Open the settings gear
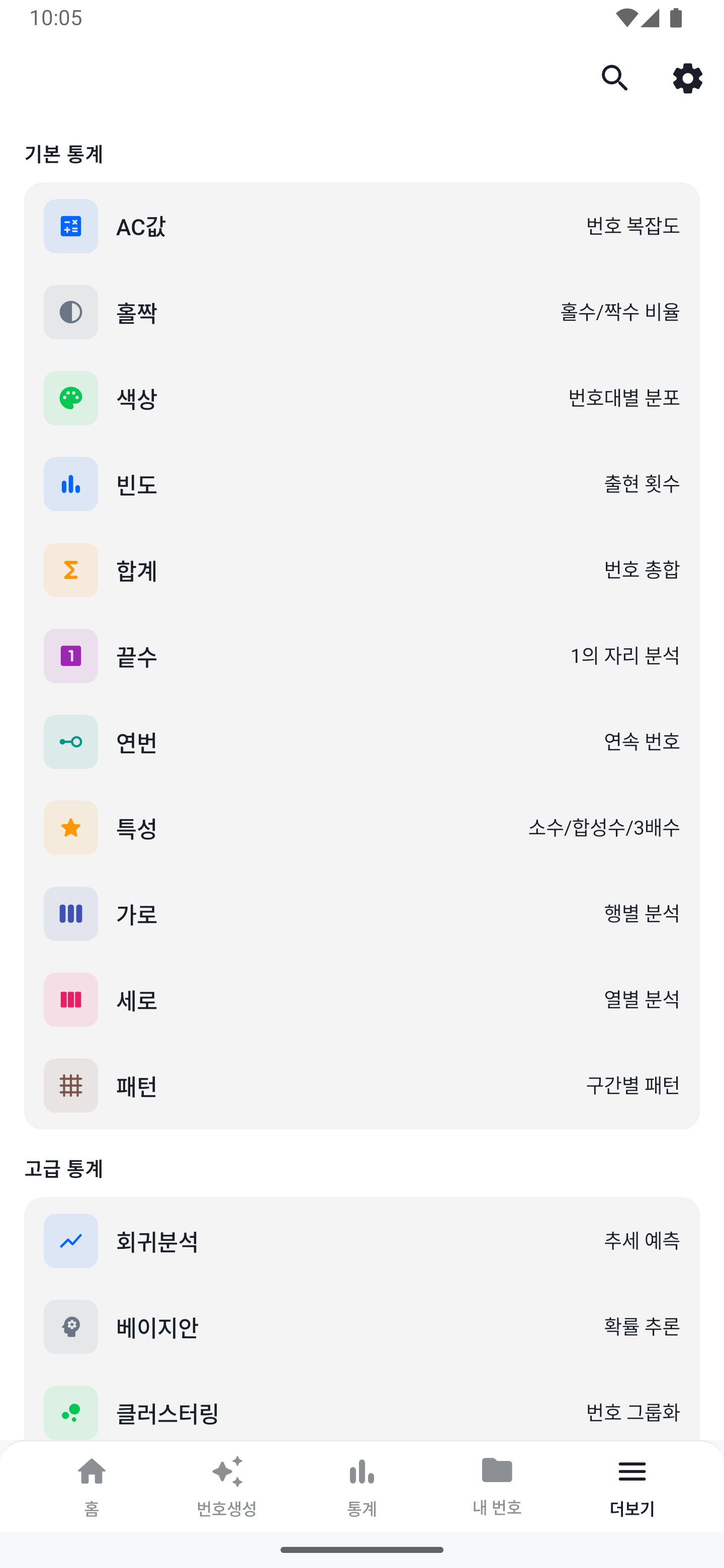Image resolution: width=724 pixels, height=1568 pixels. point(687,78)
